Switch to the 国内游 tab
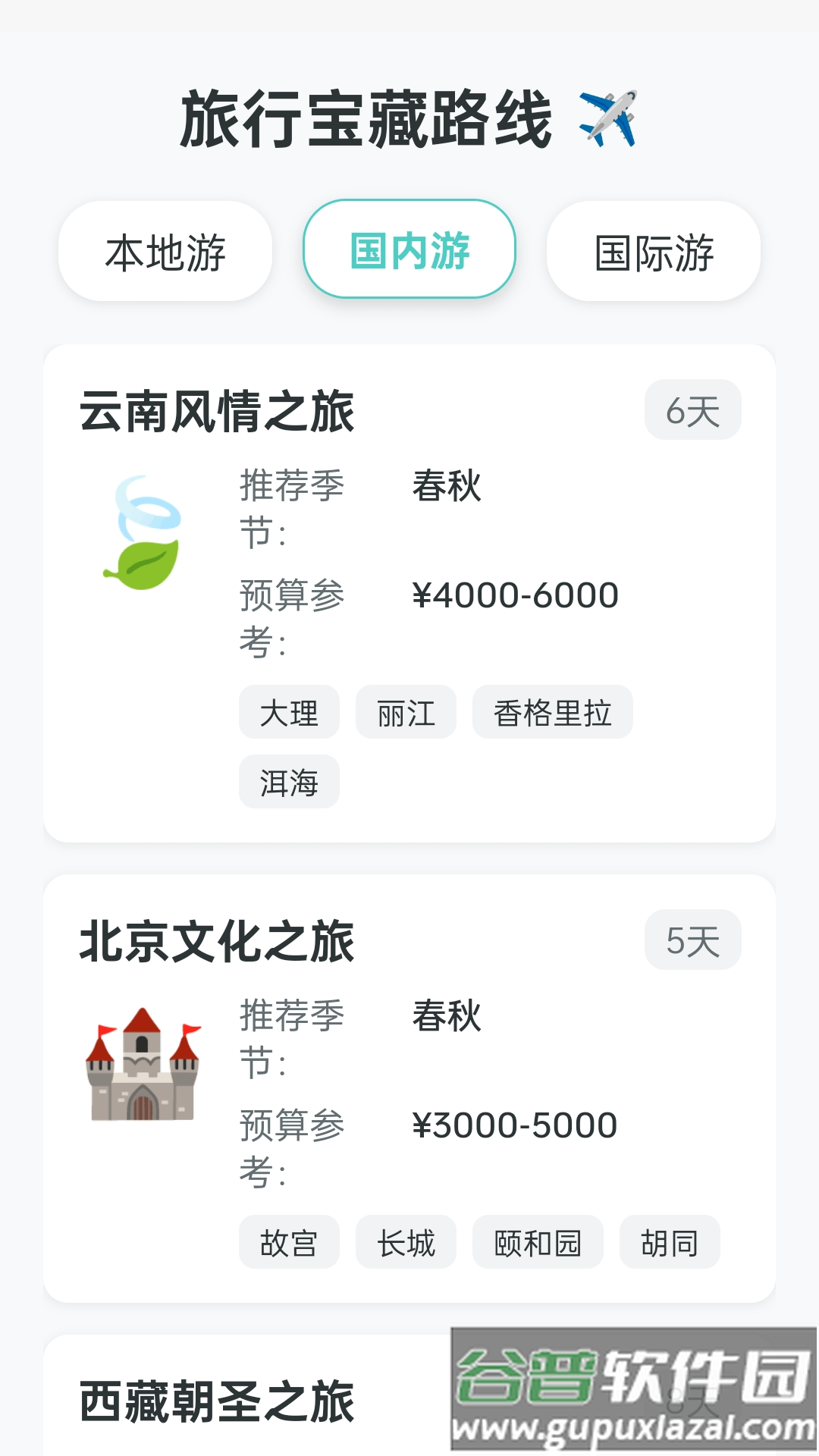The height and width of the screenshot is (1456, 819). [409, 253]
